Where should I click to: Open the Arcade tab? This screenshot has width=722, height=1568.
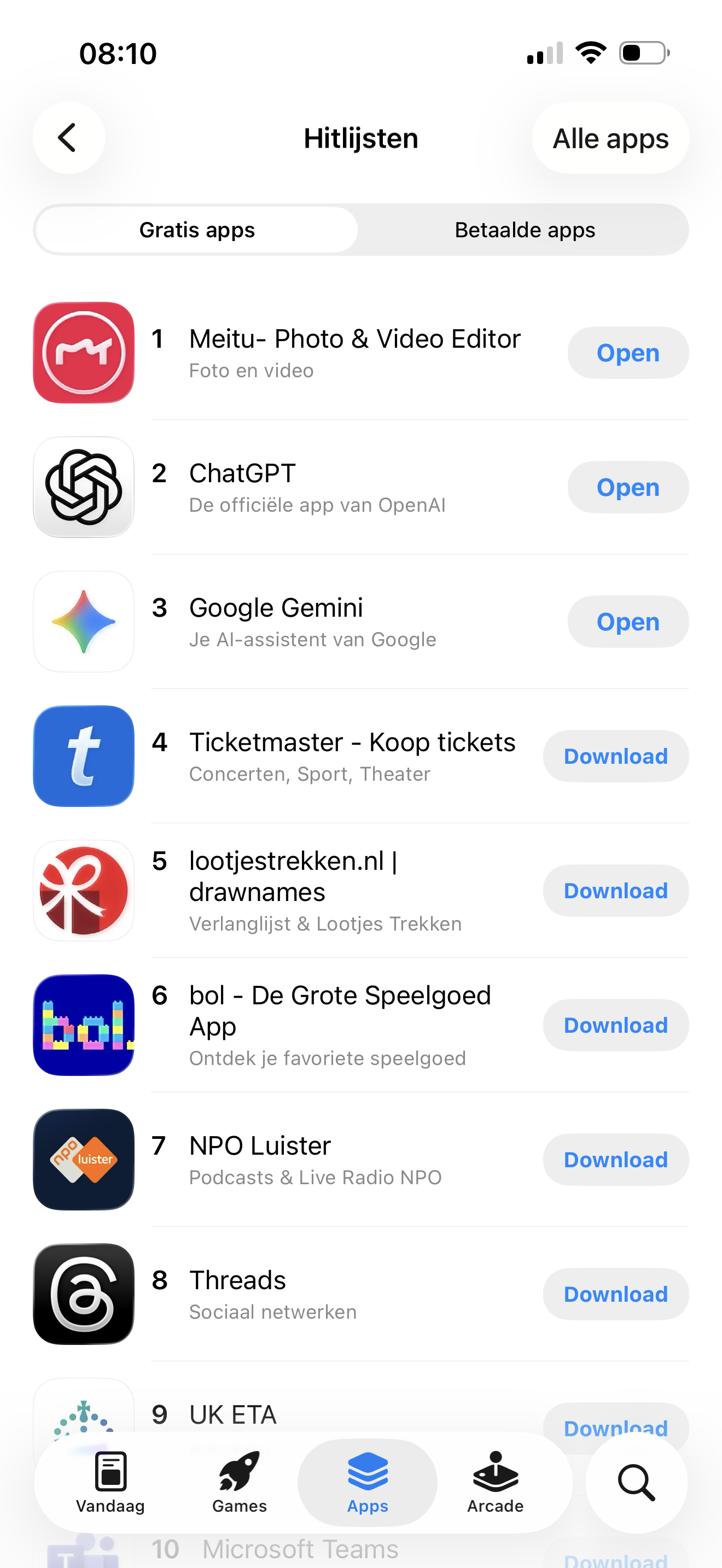(495, 1483)
